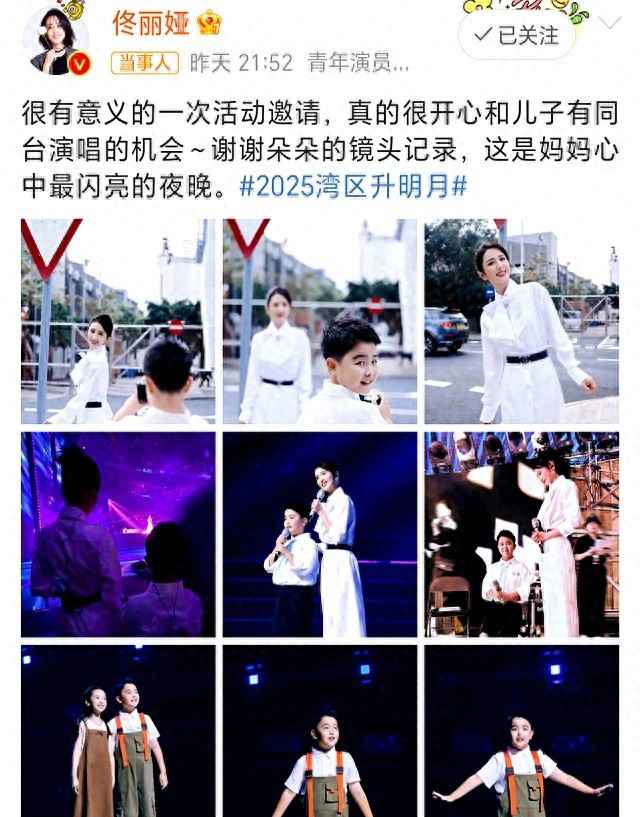The height and width of the screenshot is (817, 640).
Task: View purple-lit backstage photo
Action: [x=118, y=534]
